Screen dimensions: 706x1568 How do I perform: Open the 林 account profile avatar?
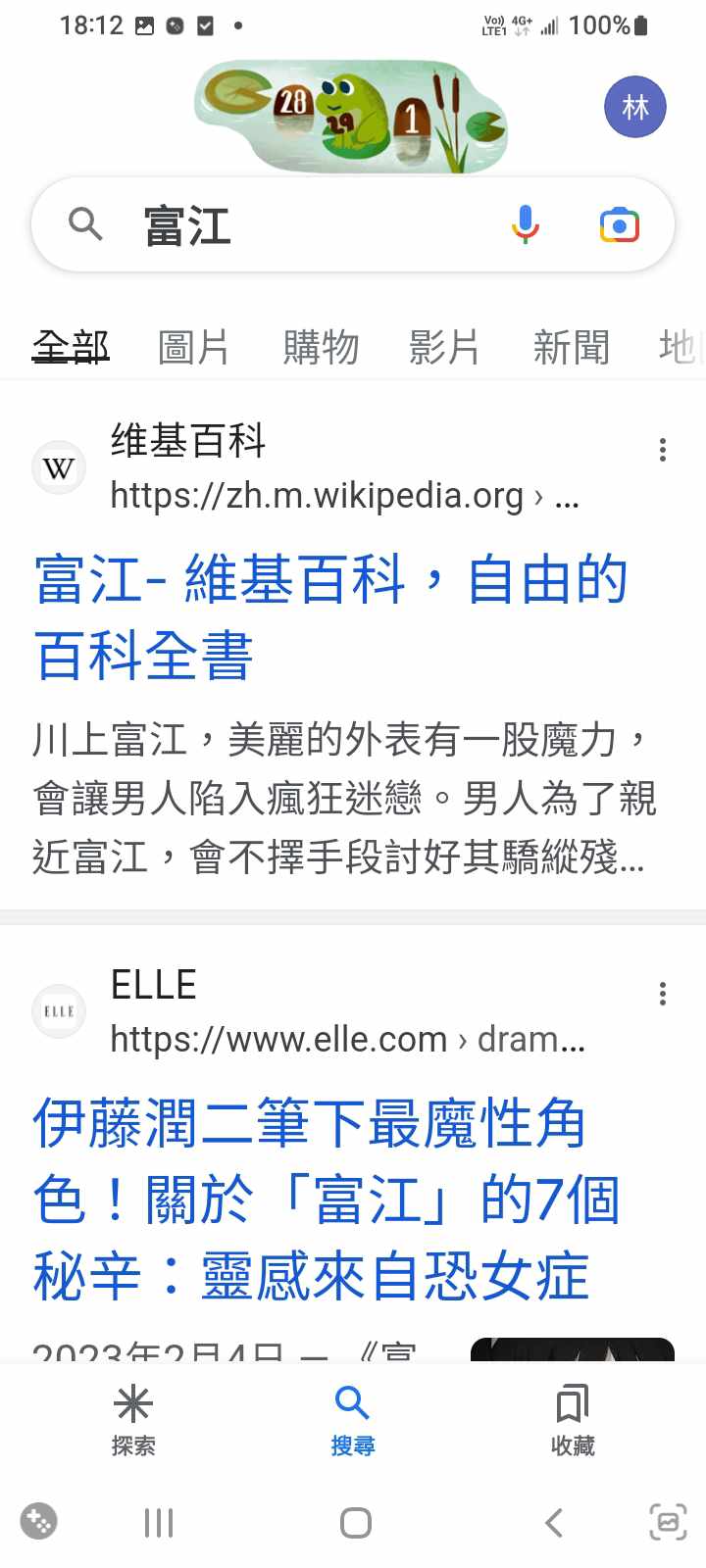click(x=634, y=107)
